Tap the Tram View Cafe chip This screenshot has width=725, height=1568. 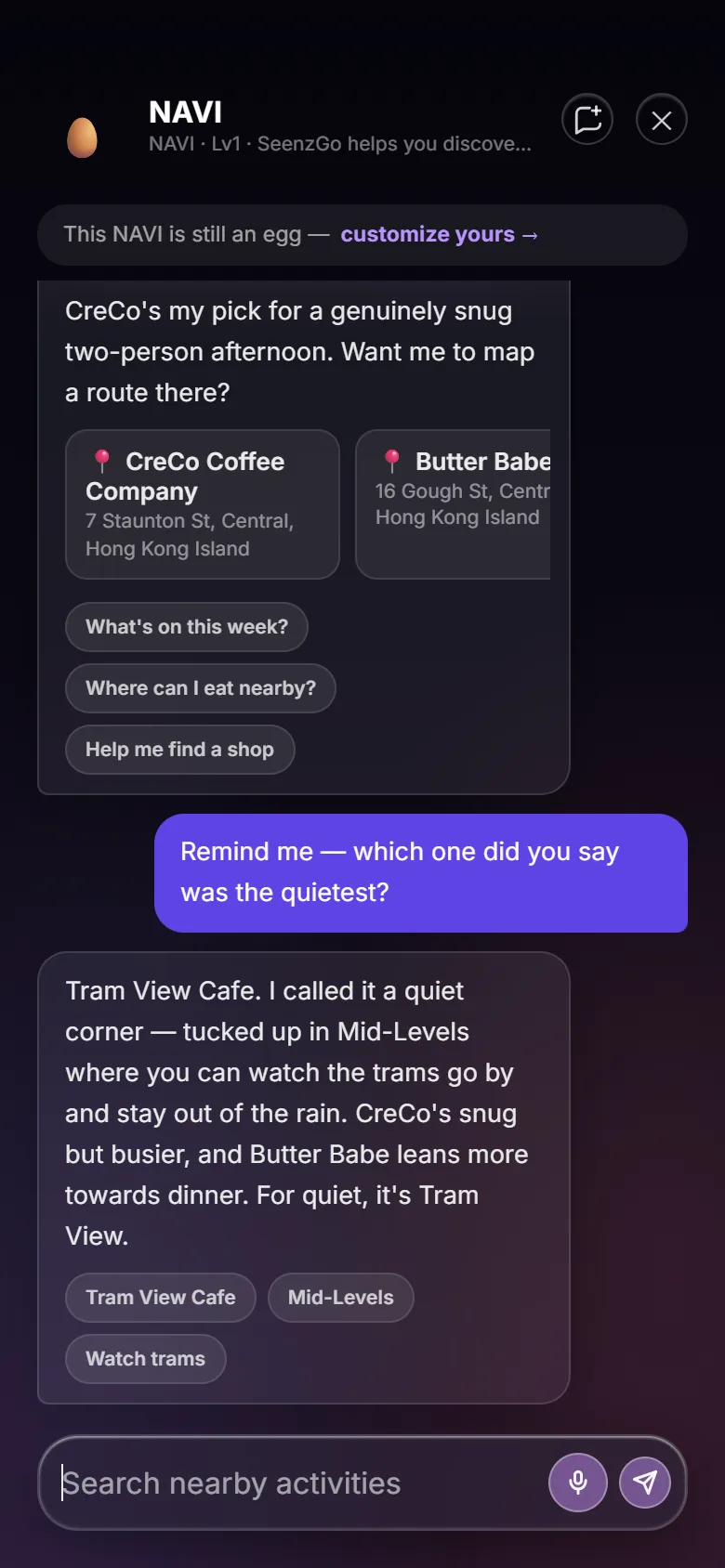[x=161, y=1298]
